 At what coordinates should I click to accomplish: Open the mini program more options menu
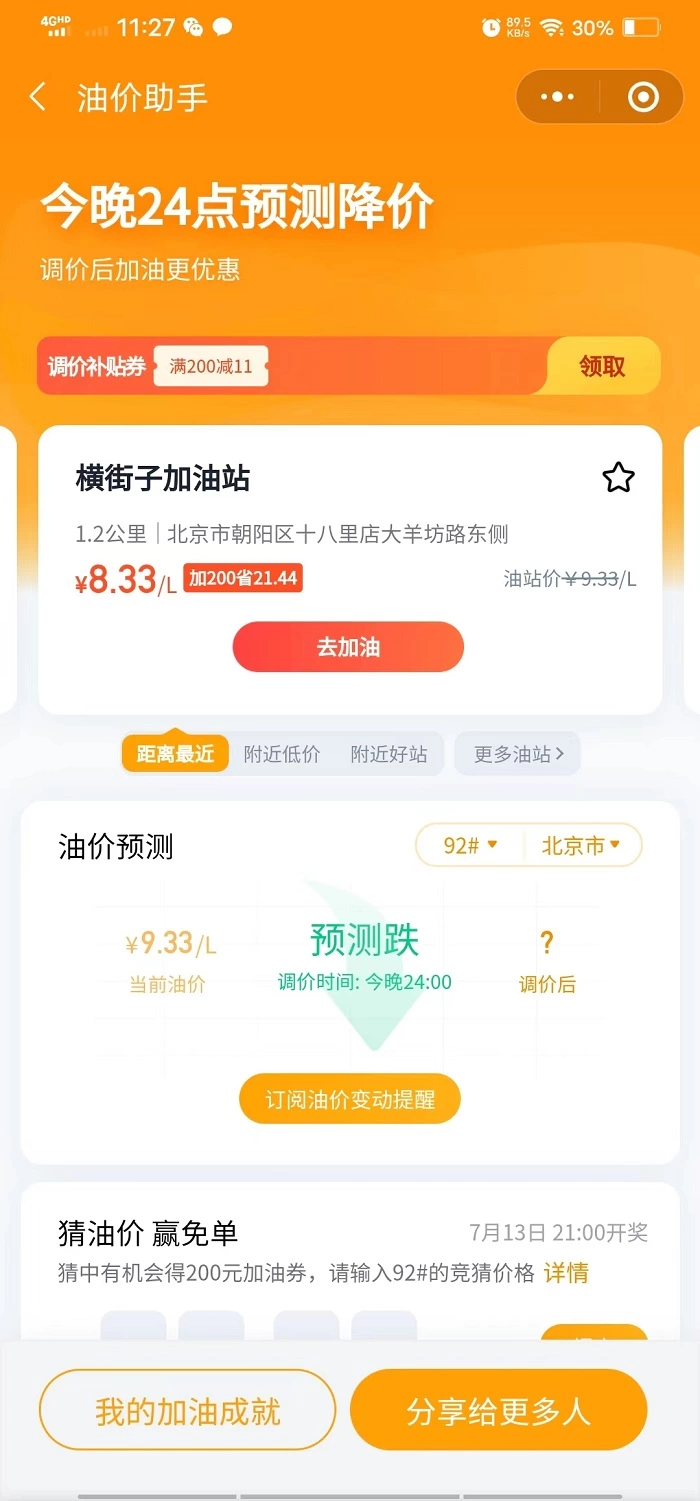[557, 97]
